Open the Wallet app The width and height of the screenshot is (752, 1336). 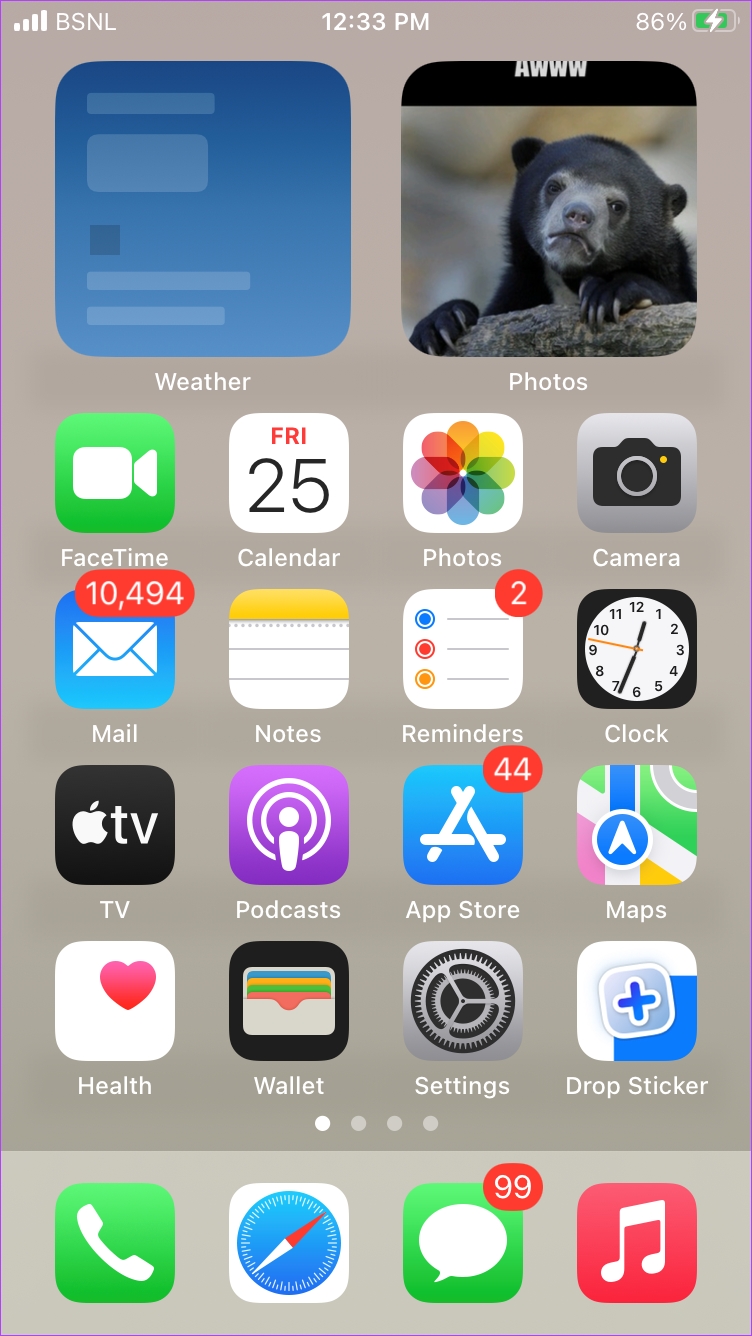point(288,1001)
